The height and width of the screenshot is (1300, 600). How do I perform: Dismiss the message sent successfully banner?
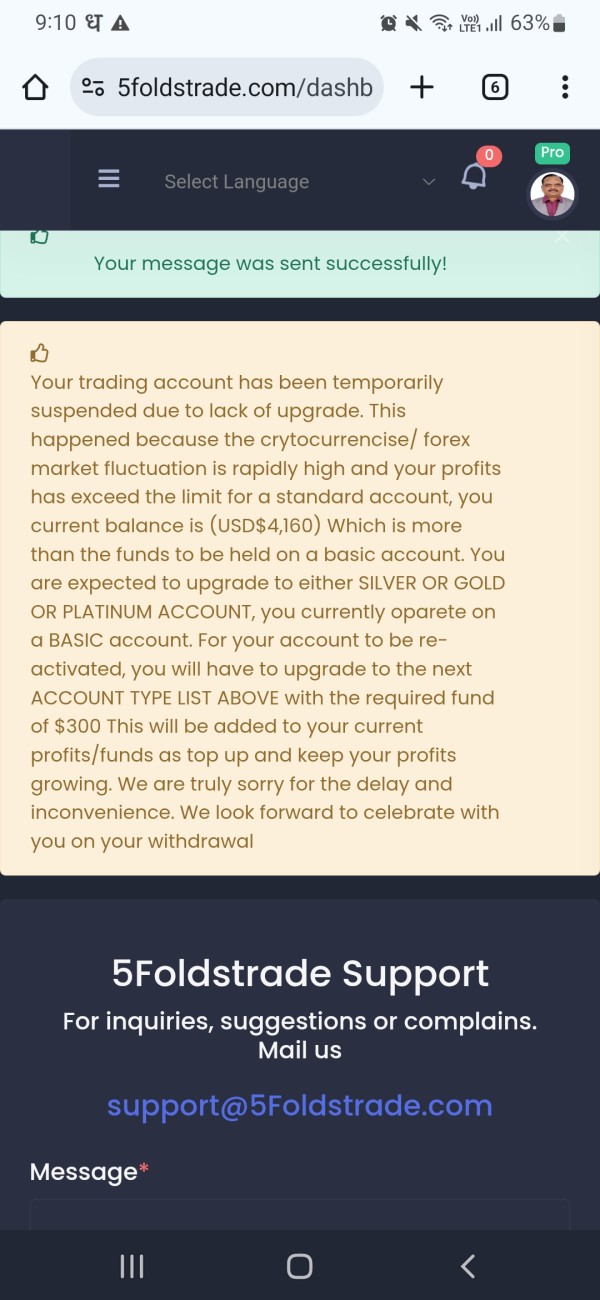562,237
